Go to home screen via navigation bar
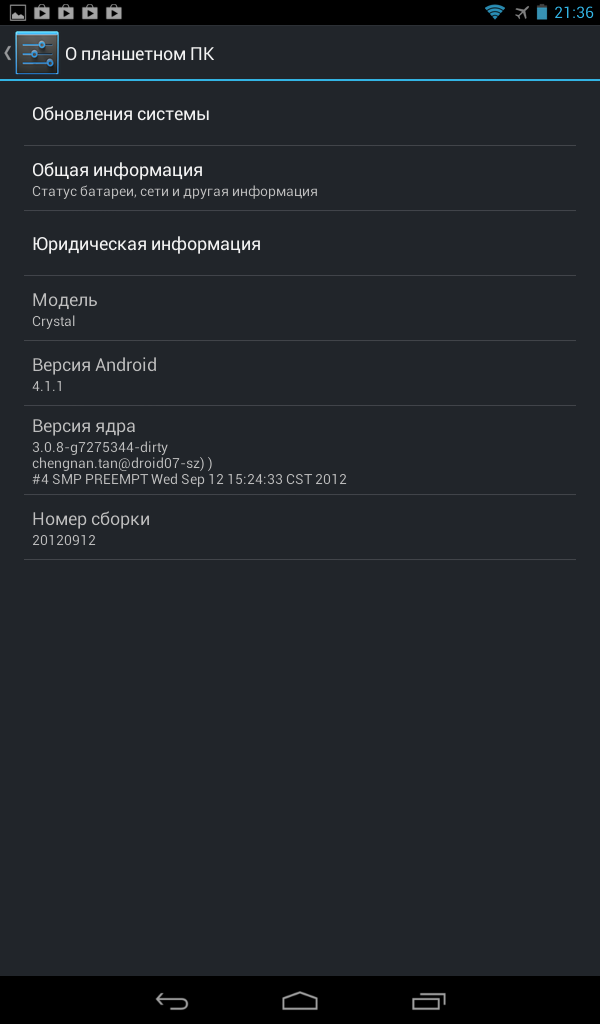The image size is (600, 1024). tap(300, 1000)
